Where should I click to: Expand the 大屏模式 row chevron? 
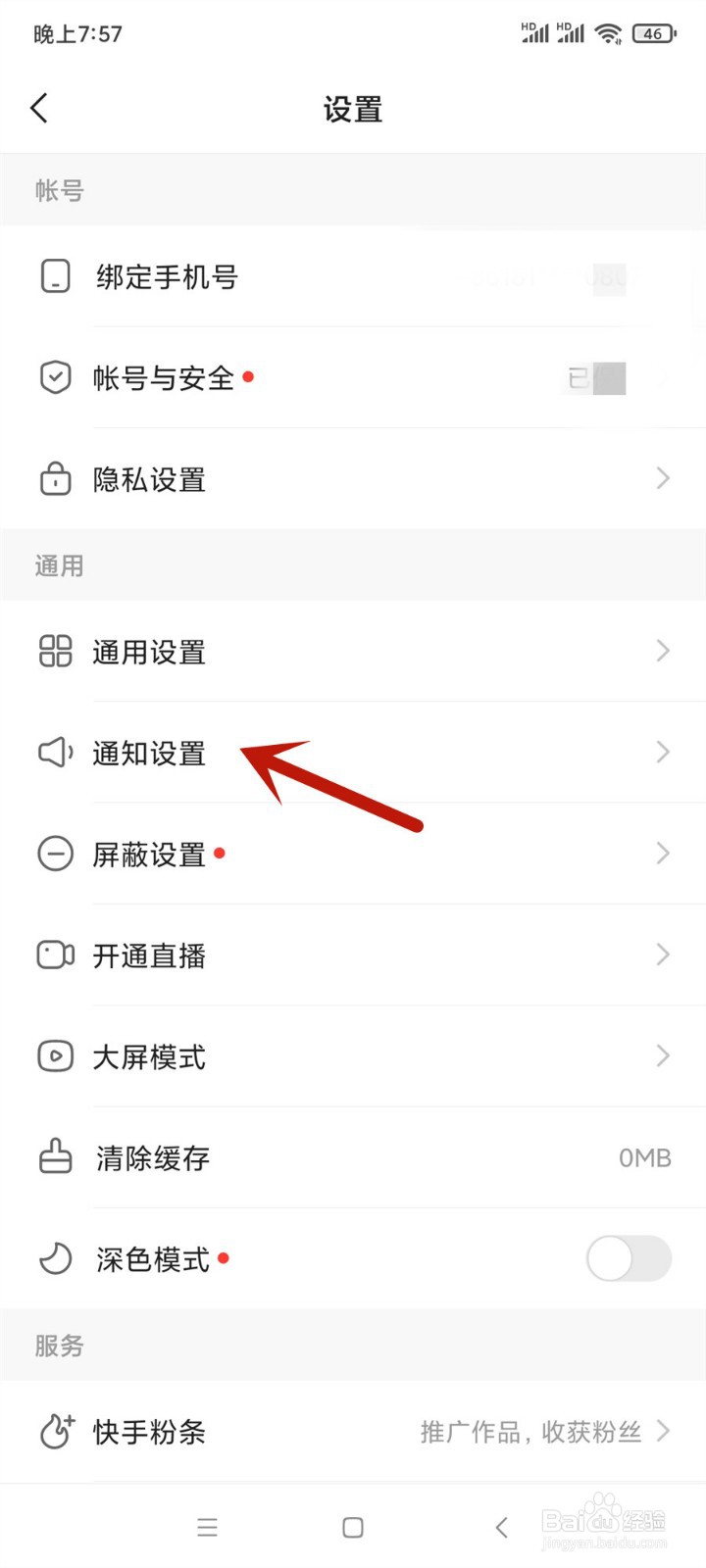pyautogui.click(x=662, y=1056)
